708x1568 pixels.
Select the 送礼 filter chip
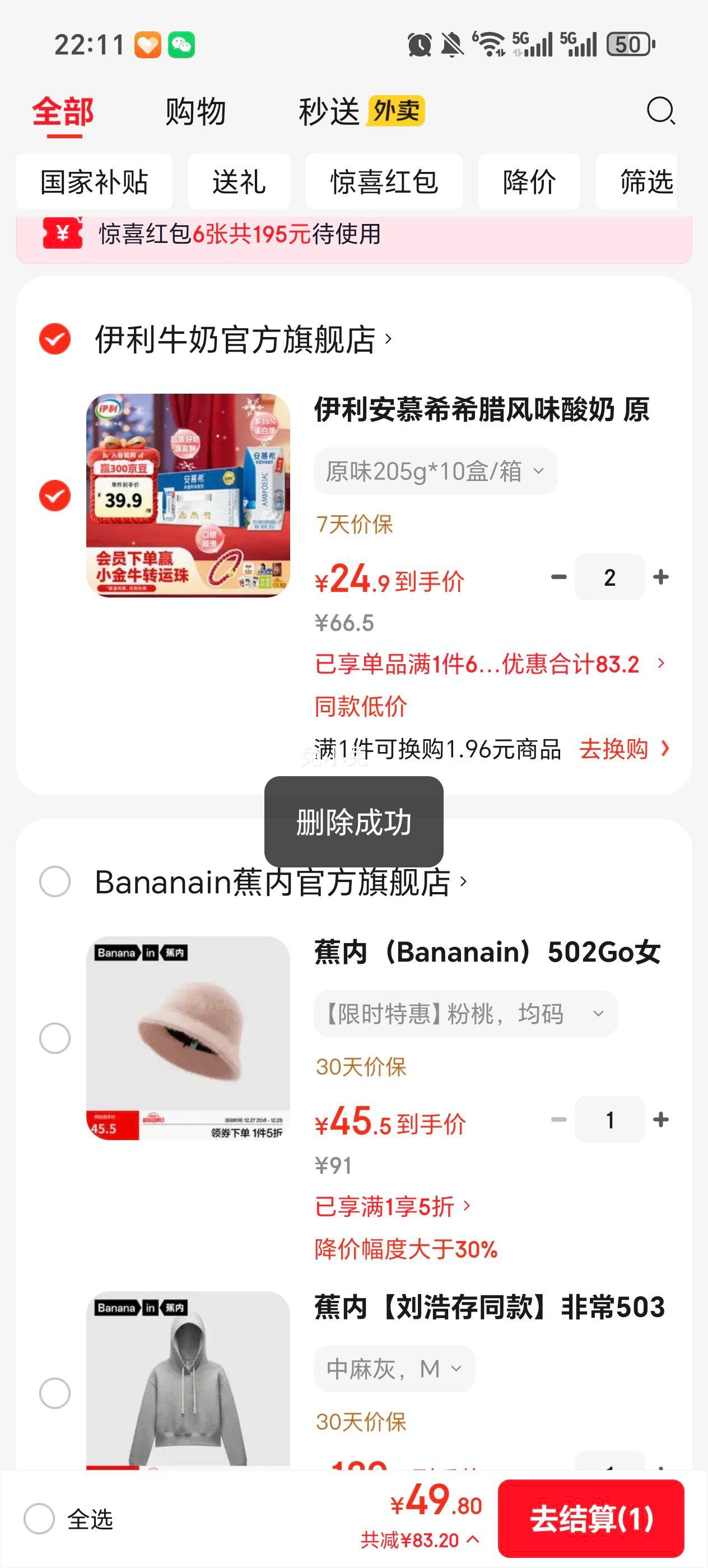[x=239, y=181]
